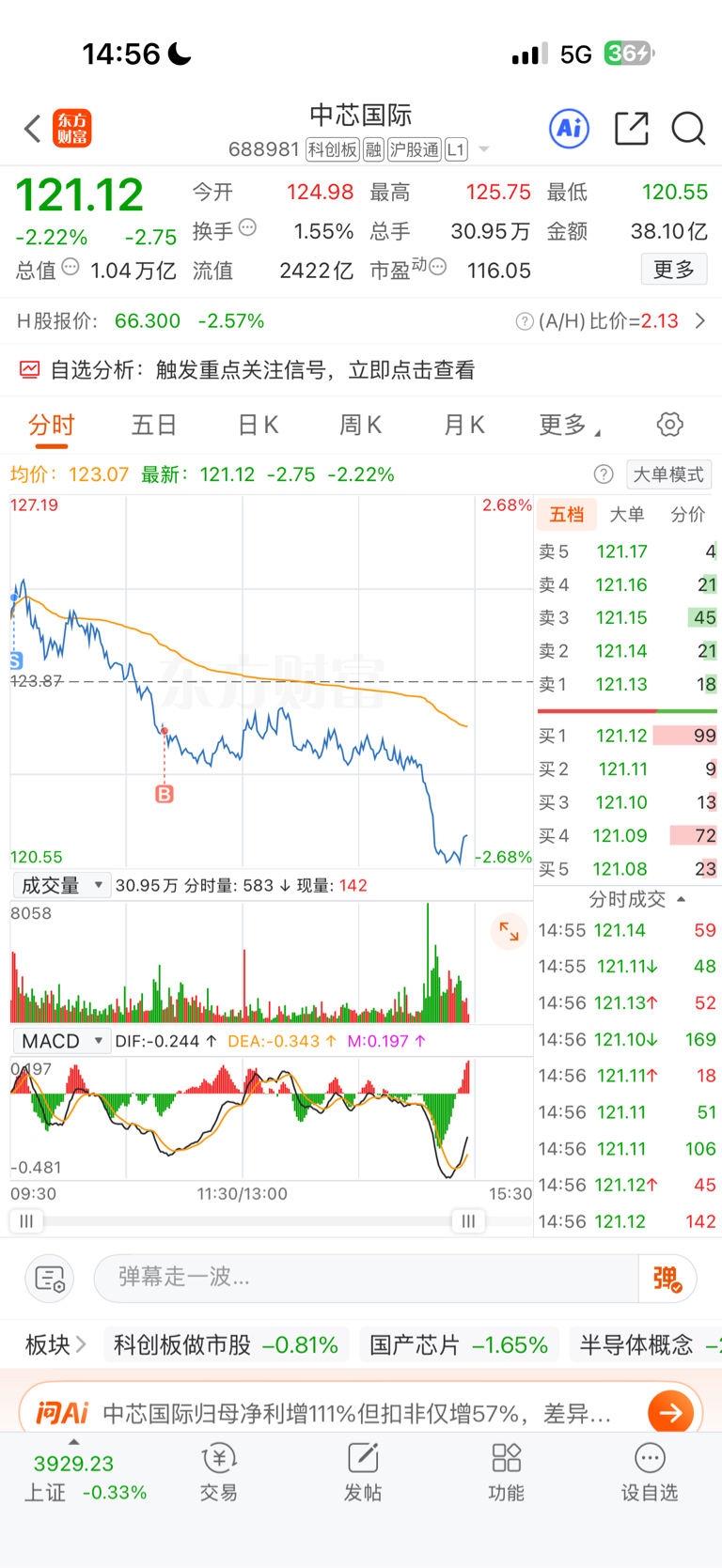
Task: Open the Ai assistant icon
Action: click(x=569, y=129)
